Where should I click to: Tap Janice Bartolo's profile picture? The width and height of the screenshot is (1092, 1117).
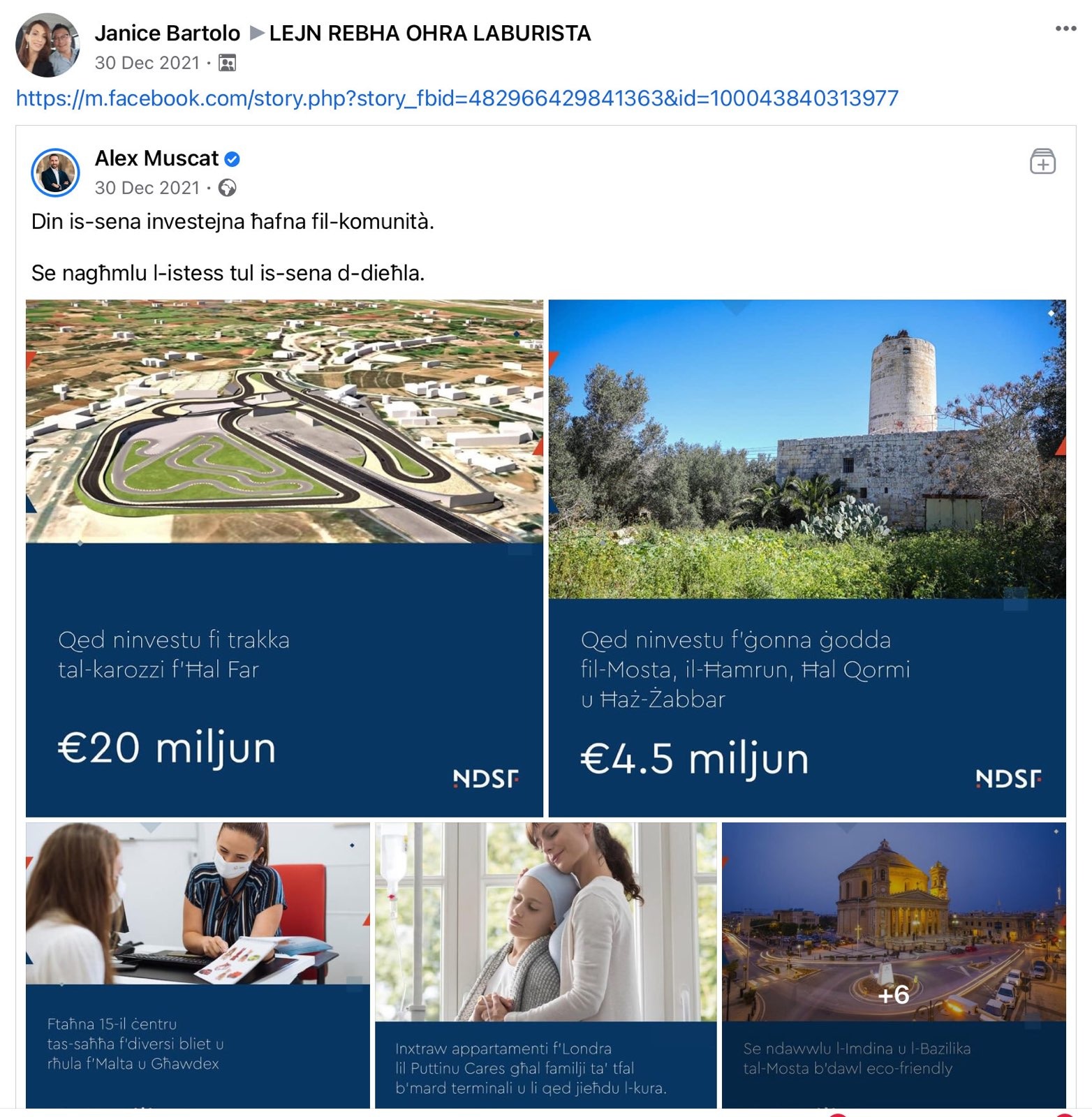tap(47, 45)
